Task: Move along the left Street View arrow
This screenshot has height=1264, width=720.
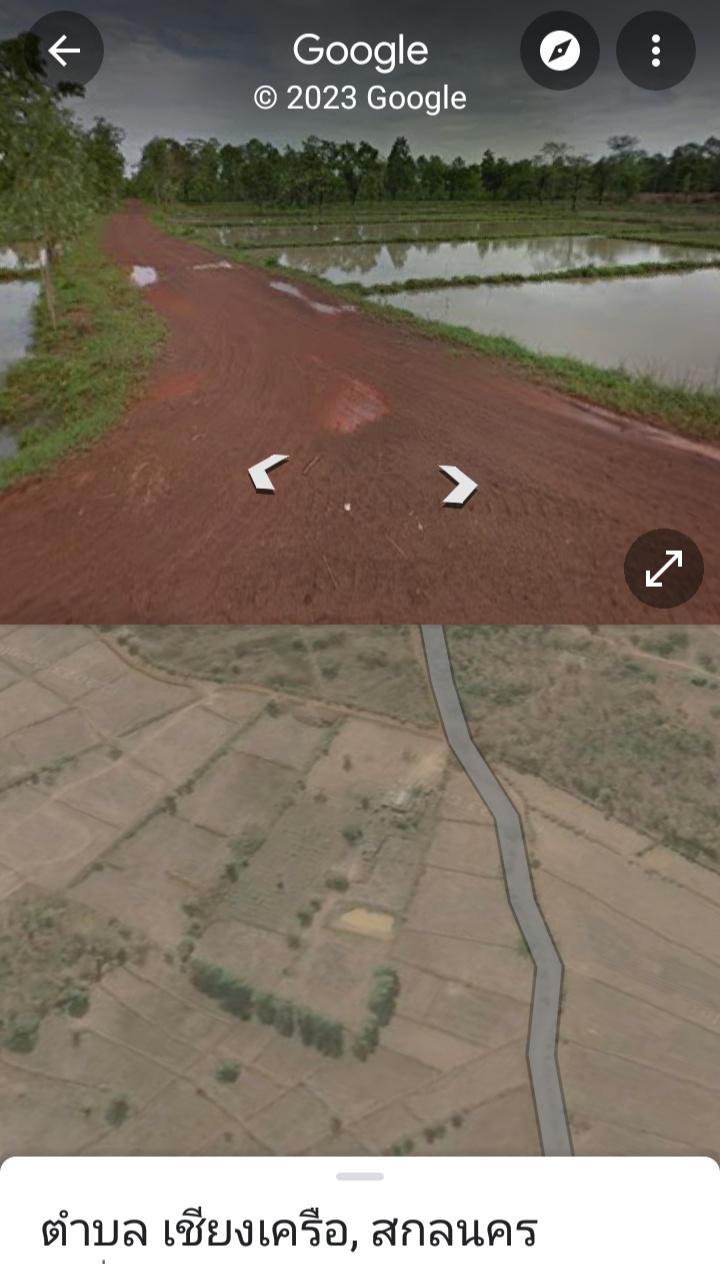Action: (267, 472)
